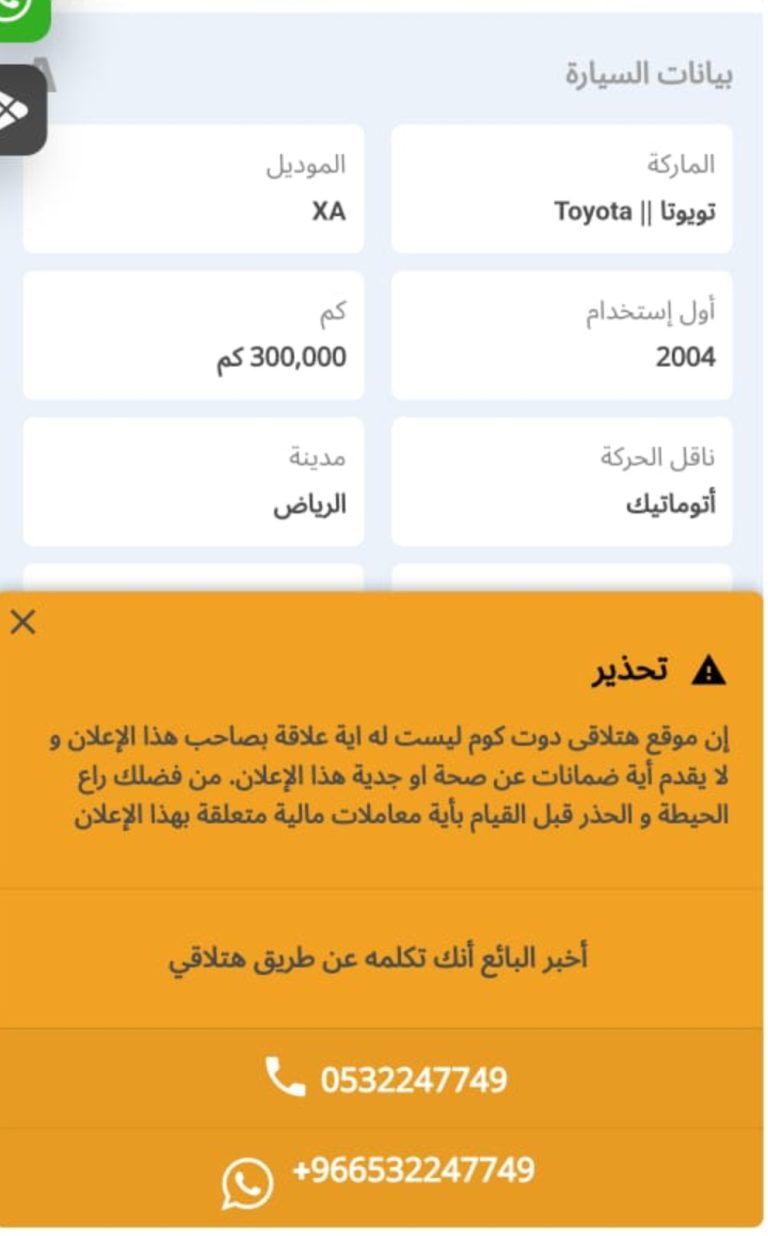Message the seller on WhatsApp +966532247749
768x1236 pixels.
(383, 1176)
